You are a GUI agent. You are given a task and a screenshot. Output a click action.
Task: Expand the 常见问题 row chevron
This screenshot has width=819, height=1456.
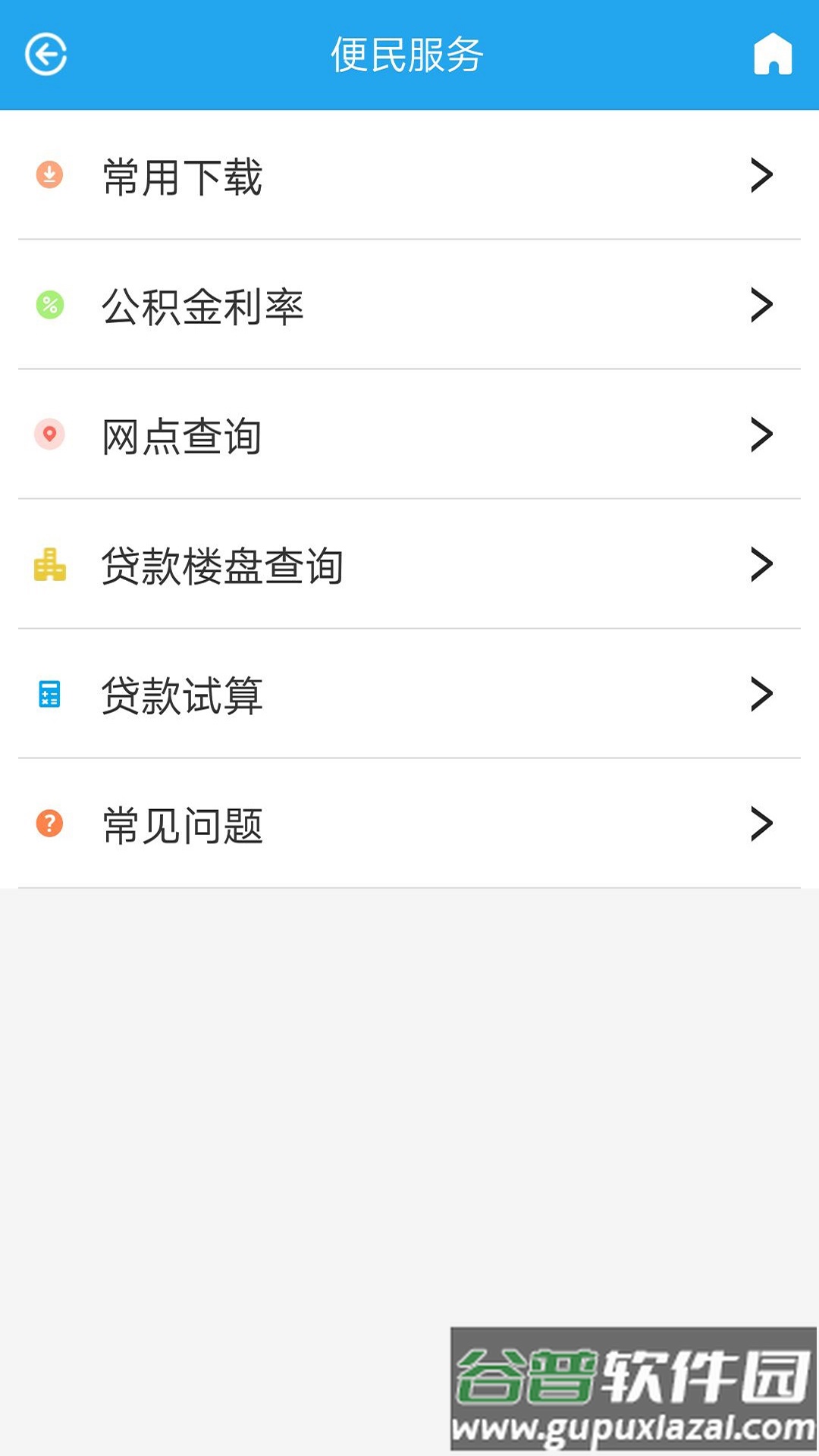click(x=759, y=821)
